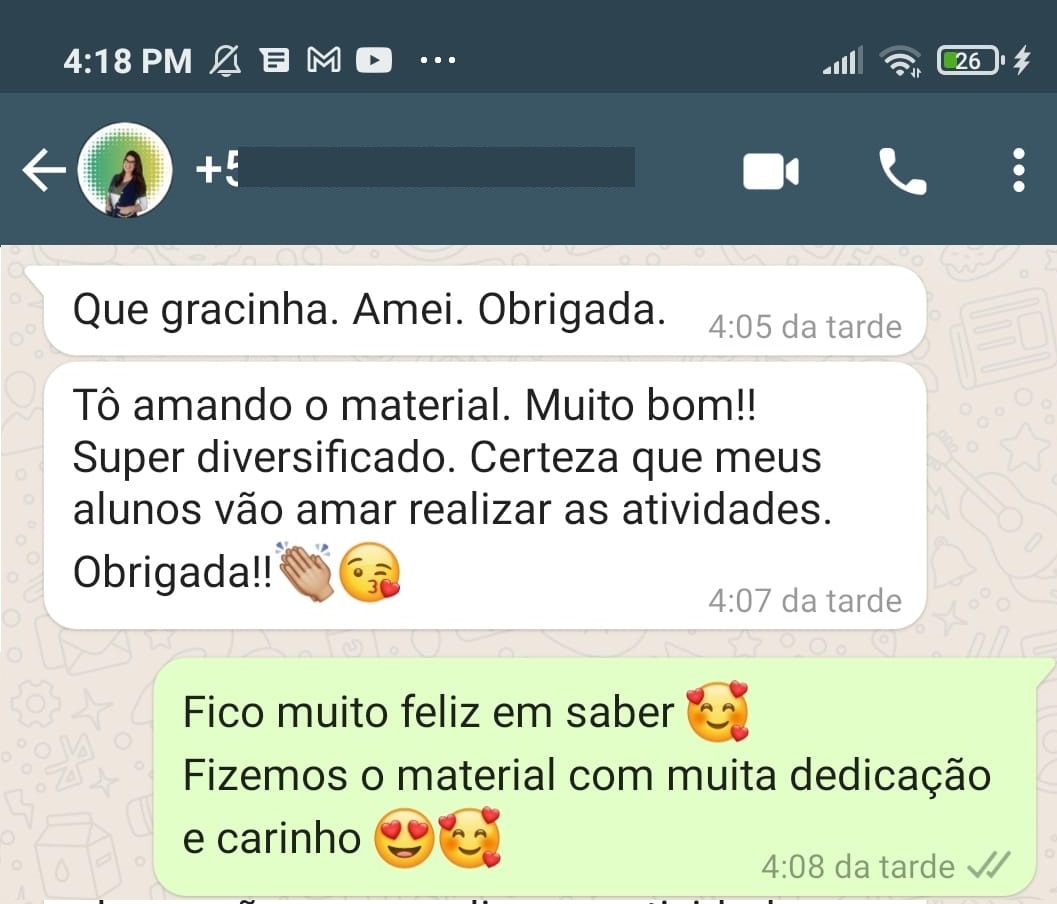Go back to the chat list

(x=42, y=171)
